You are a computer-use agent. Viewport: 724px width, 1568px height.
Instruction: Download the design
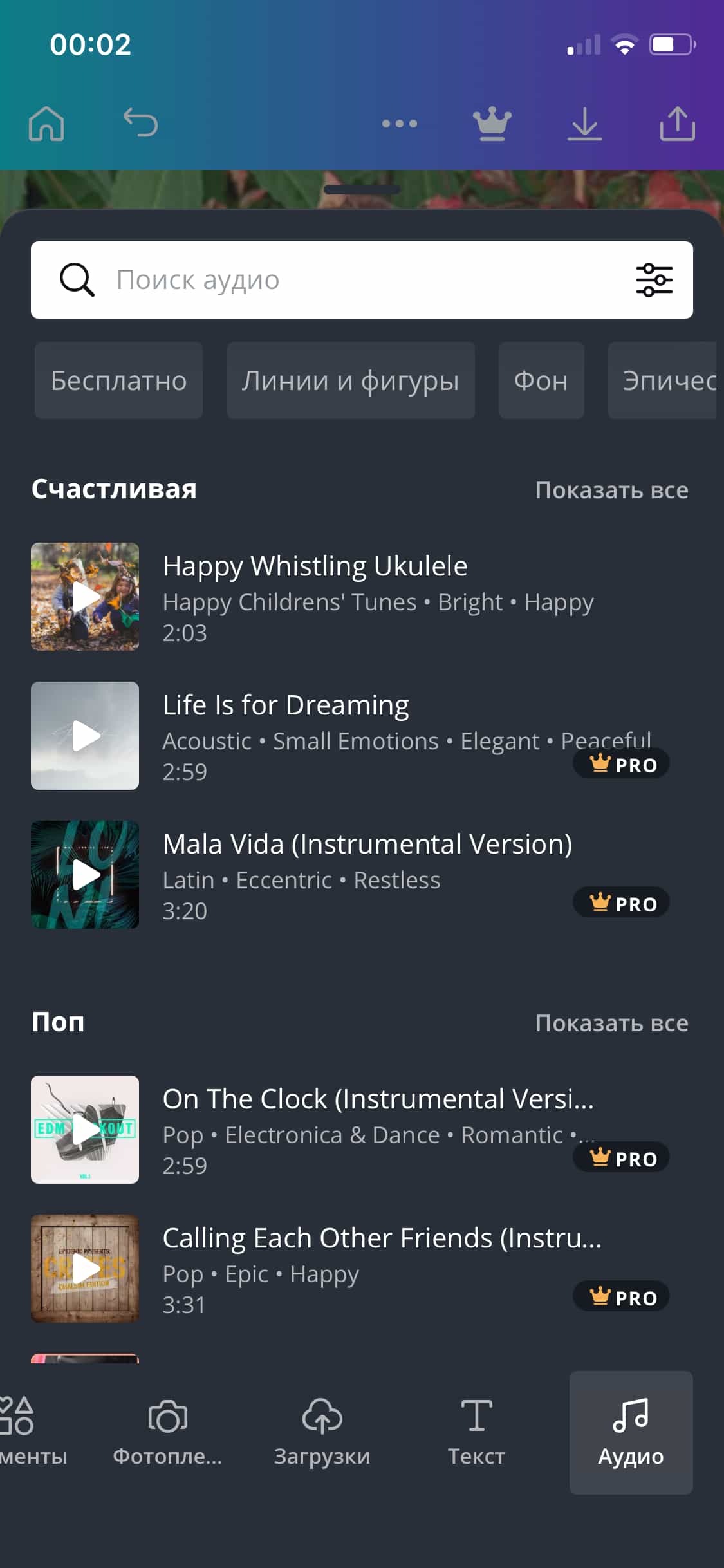(x=584, y=123)
